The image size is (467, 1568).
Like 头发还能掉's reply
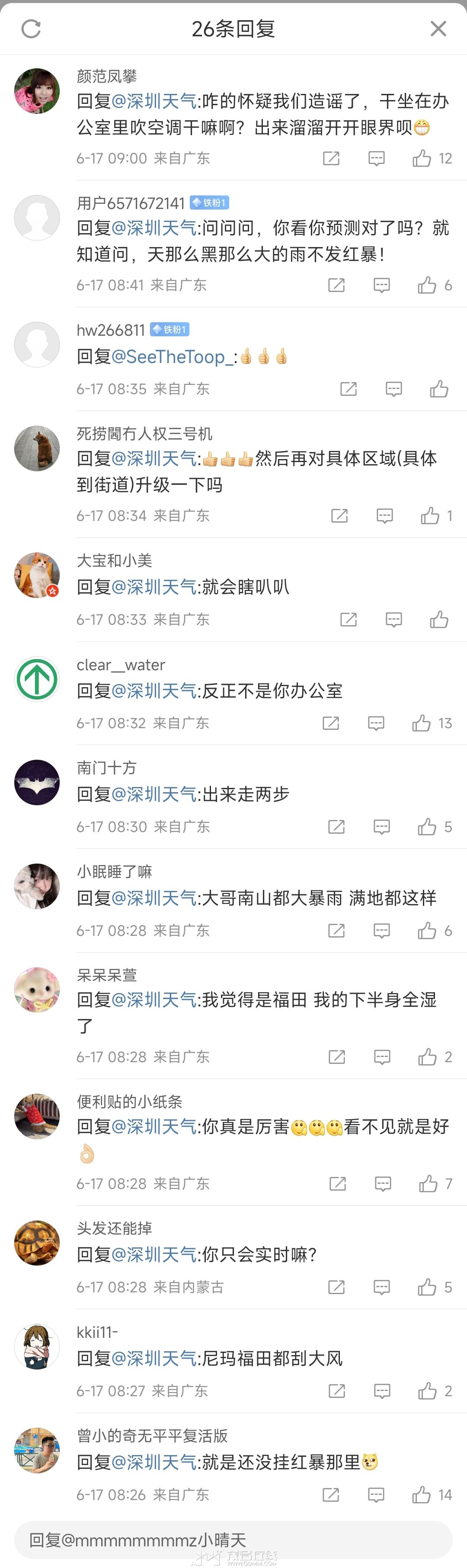[427, 1287]
